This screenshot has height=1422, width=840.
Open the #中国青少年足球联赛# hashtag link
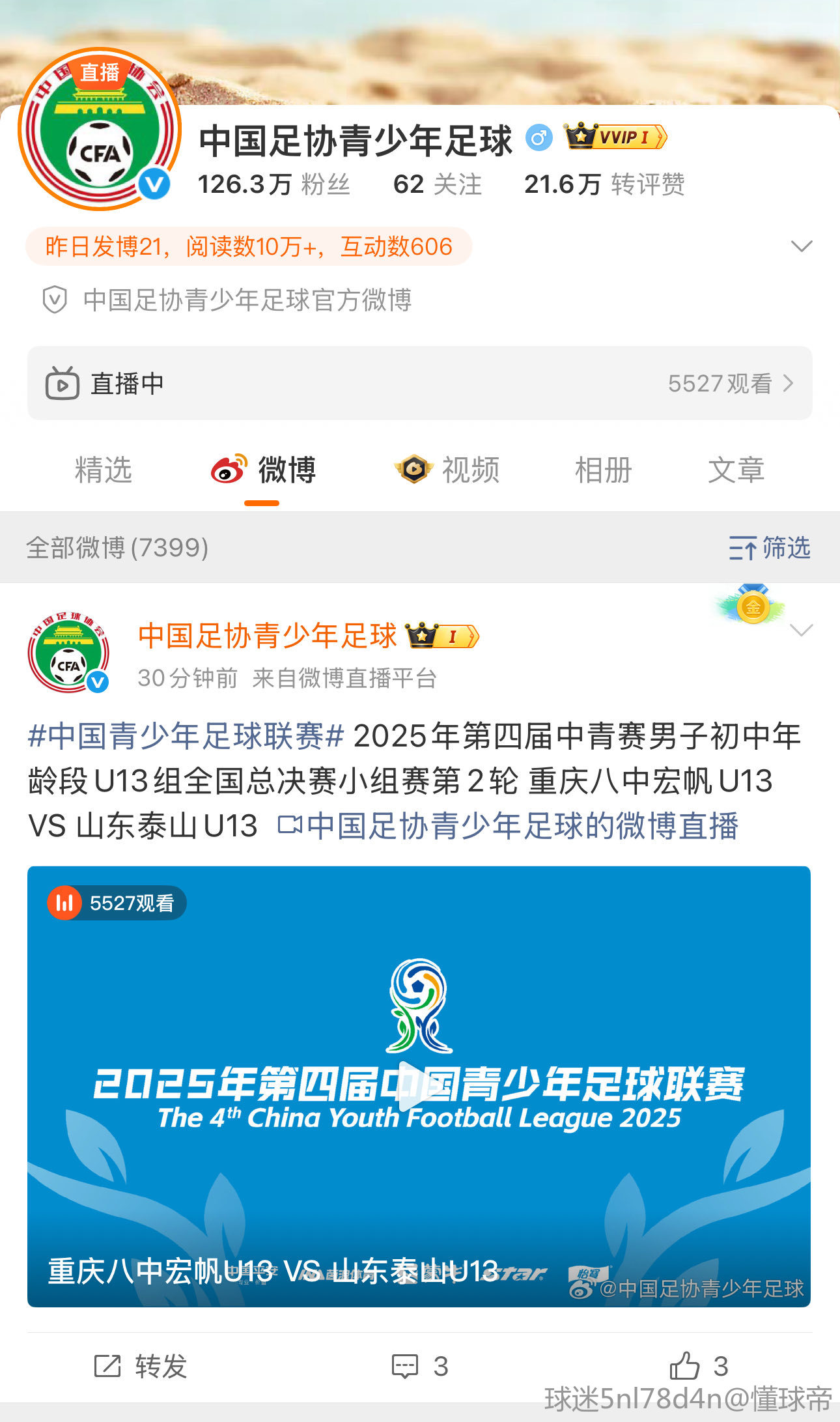186,736
